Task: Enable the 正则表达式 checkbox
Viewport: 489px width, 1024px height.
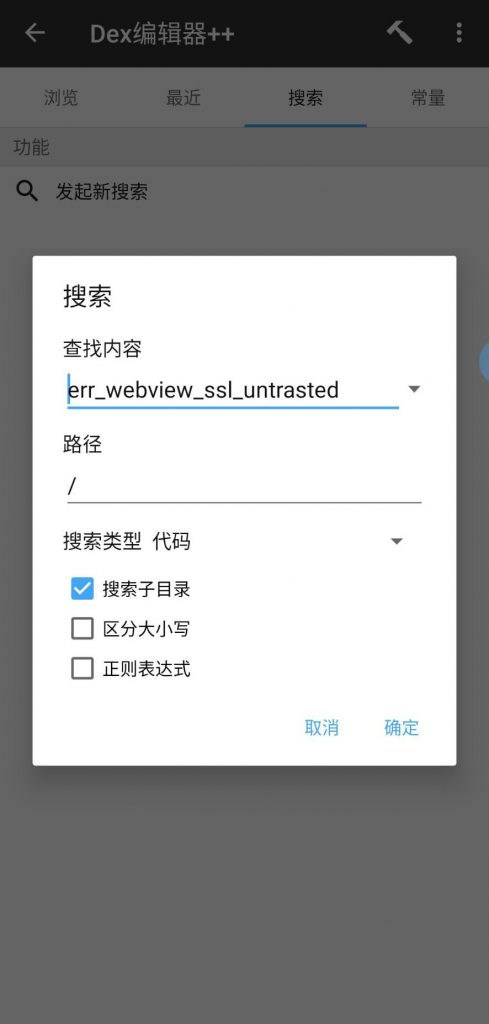Action: (x=82, y=669)
